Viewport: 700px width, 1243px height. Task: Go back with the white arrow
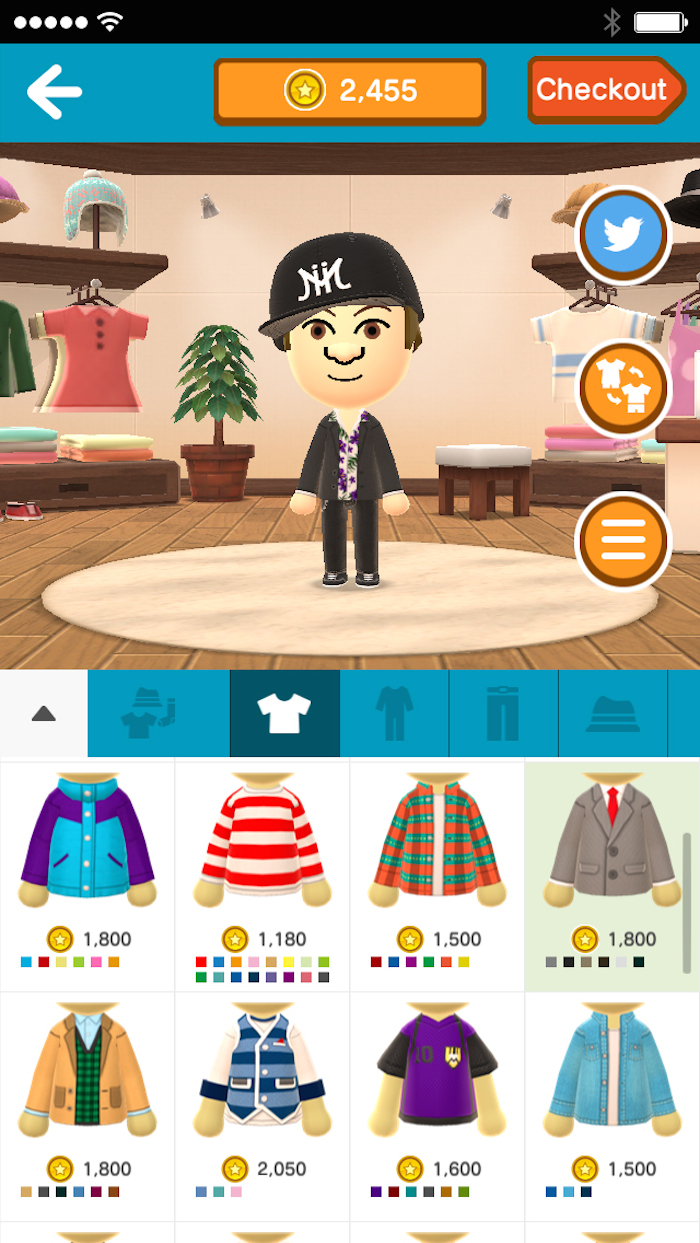(x=54, y=92)
